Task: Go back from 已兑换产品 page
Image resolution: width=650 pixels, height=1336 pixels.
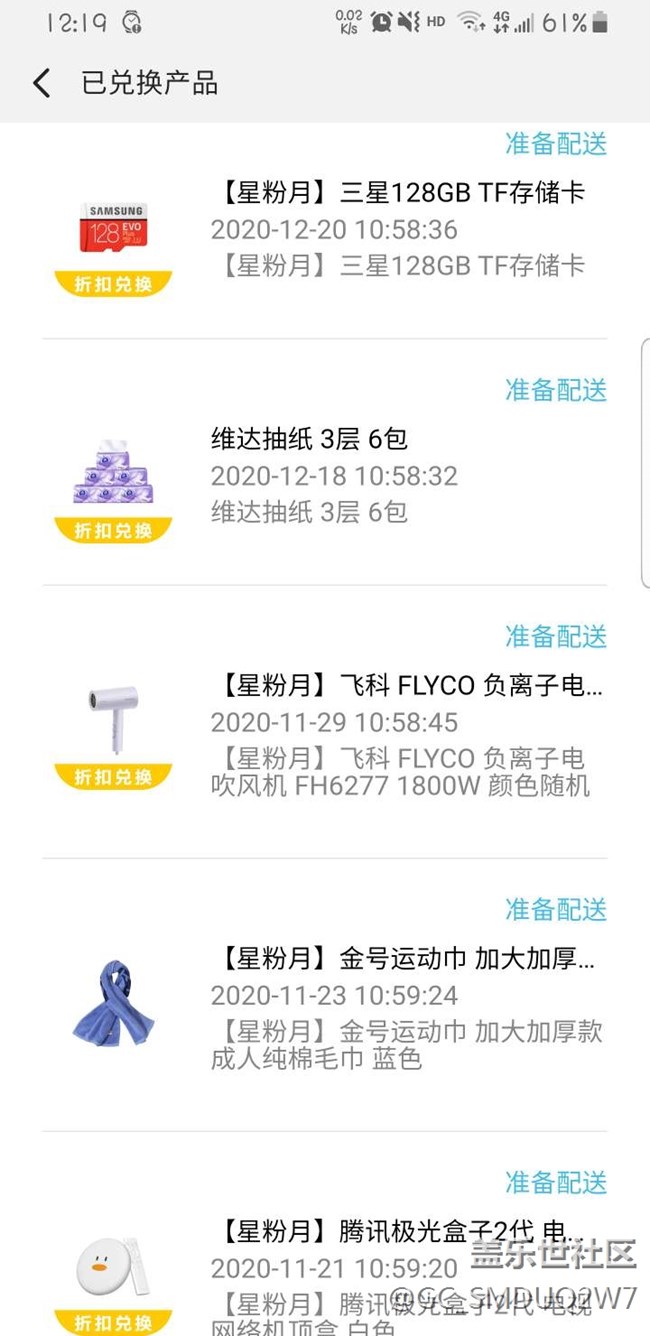Action: coord(41,83)
